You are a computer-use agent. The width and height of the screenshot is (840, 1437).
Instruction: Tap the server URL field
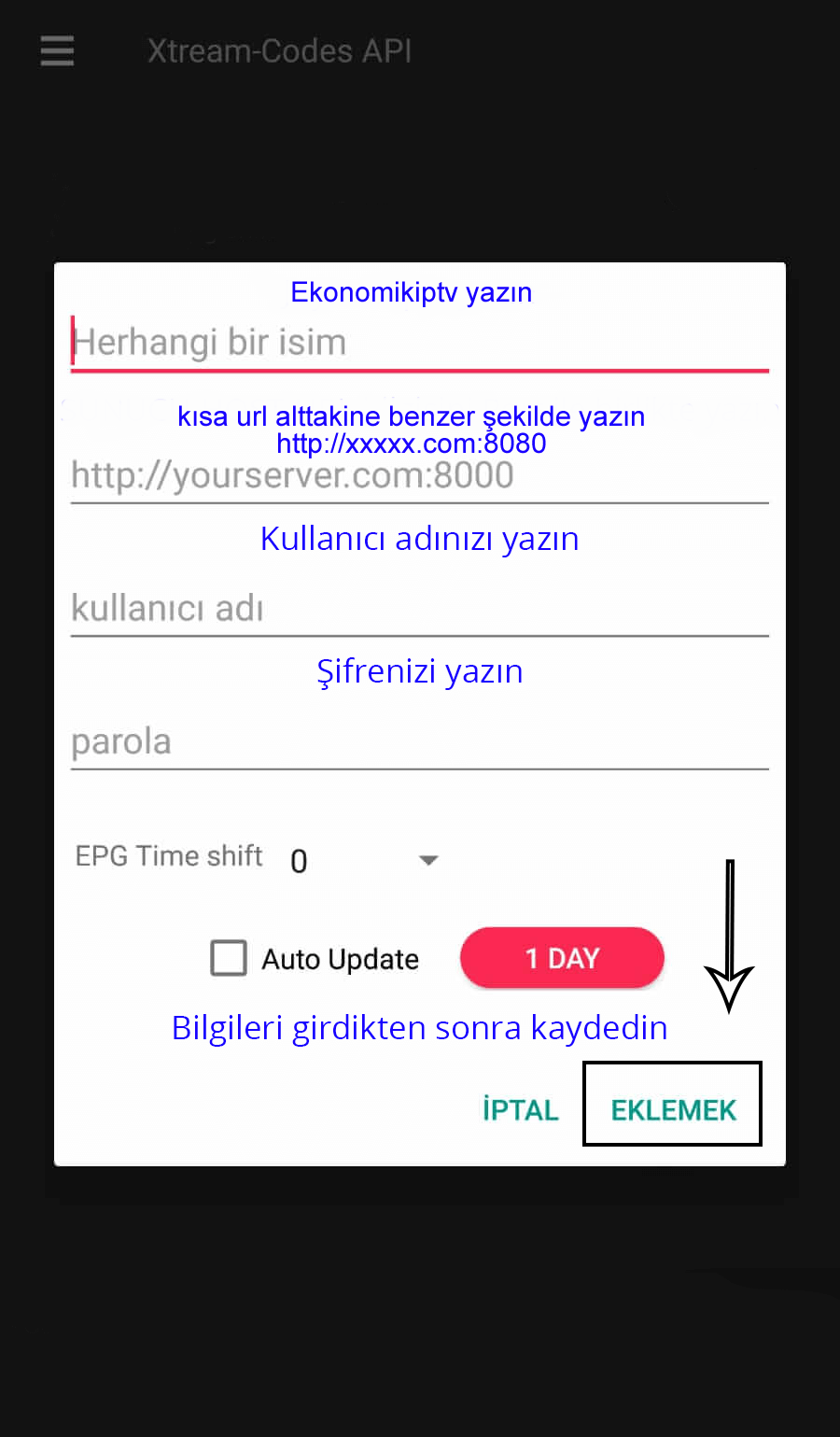pyautogui.click(x=419, y=476)
